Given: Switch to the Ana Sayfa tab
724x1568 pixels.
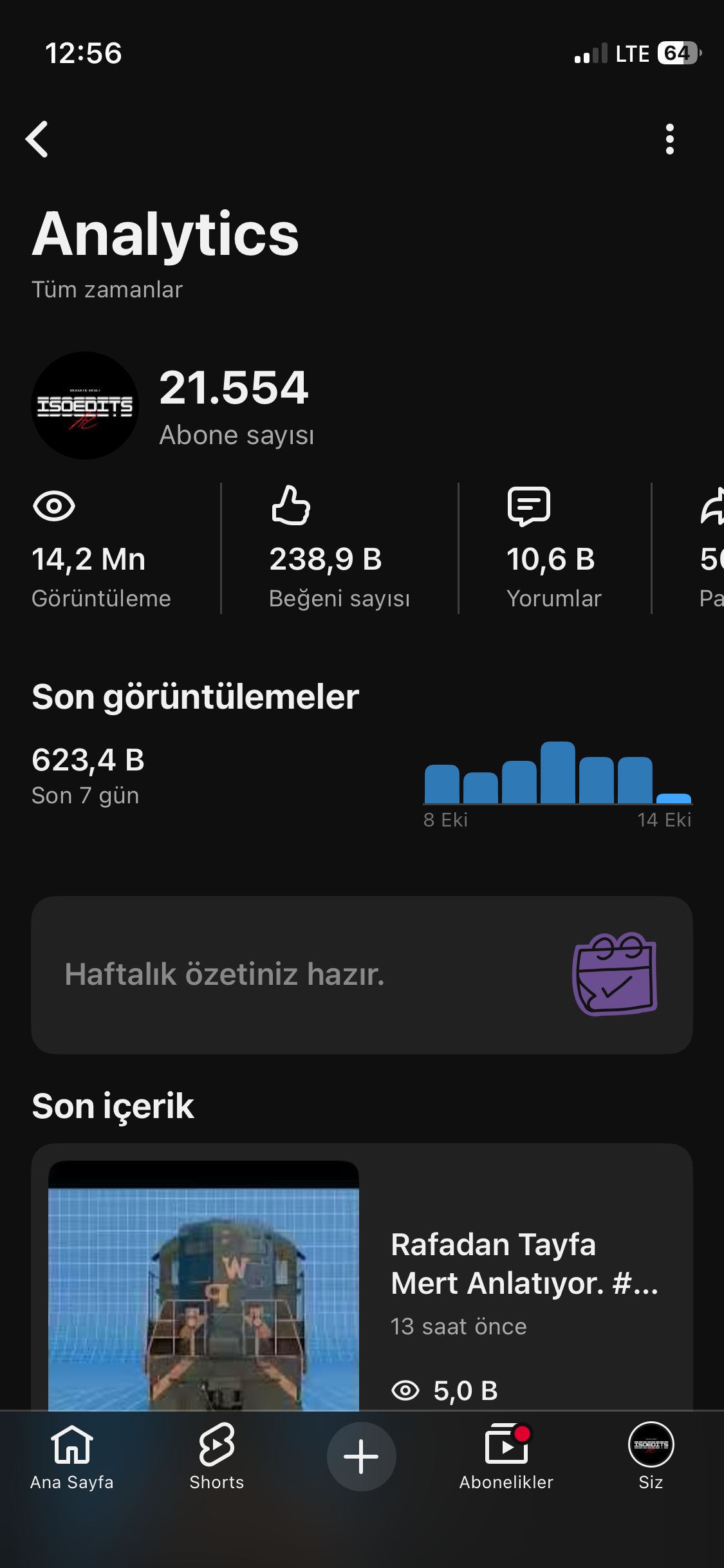Looking at the screenshot, I should [x=72, y=1457].
